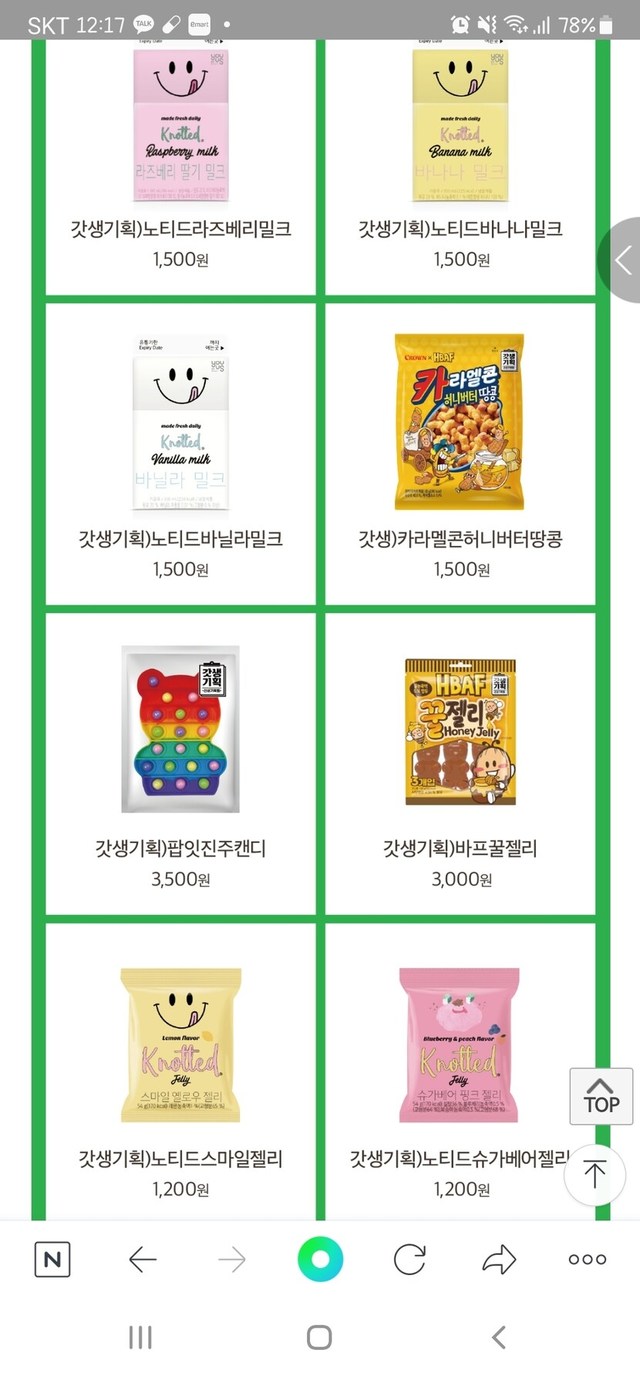This screenshot has width=640, height=1373.
Task: Open the Naver N home button
Action: point(52,1260)
